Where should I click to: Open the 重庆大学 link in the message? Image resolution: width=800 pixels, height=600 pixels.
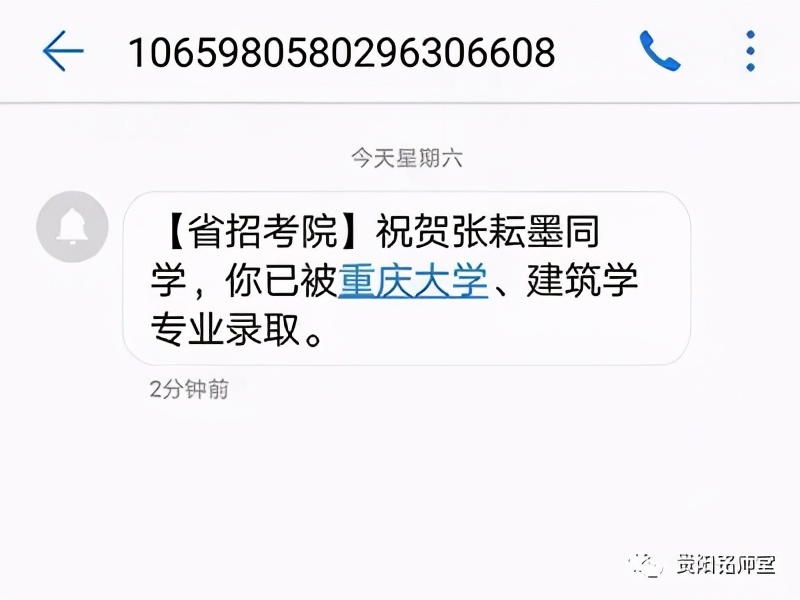tap(413, 283)
